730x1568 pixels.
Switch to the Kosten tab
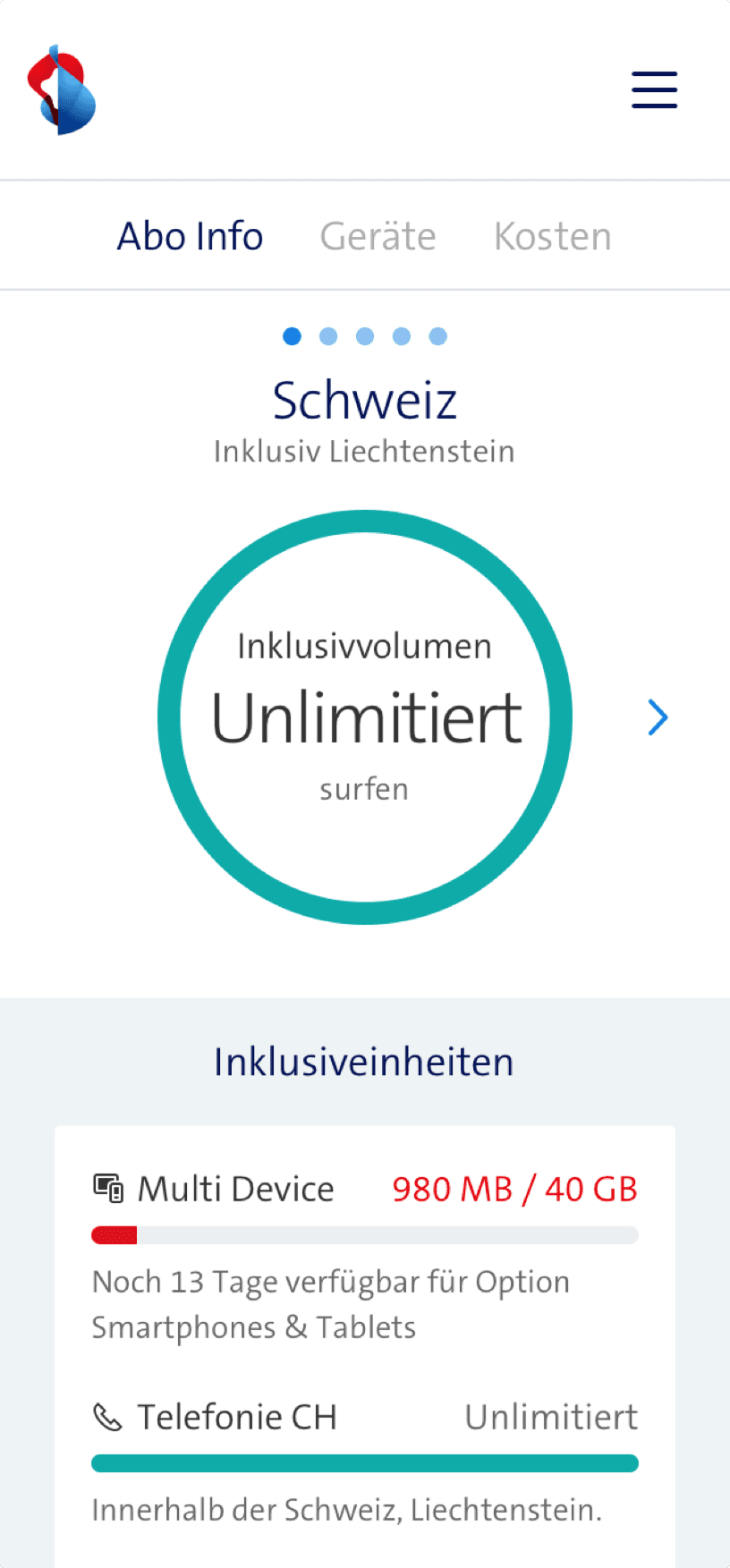pos(552,237)
